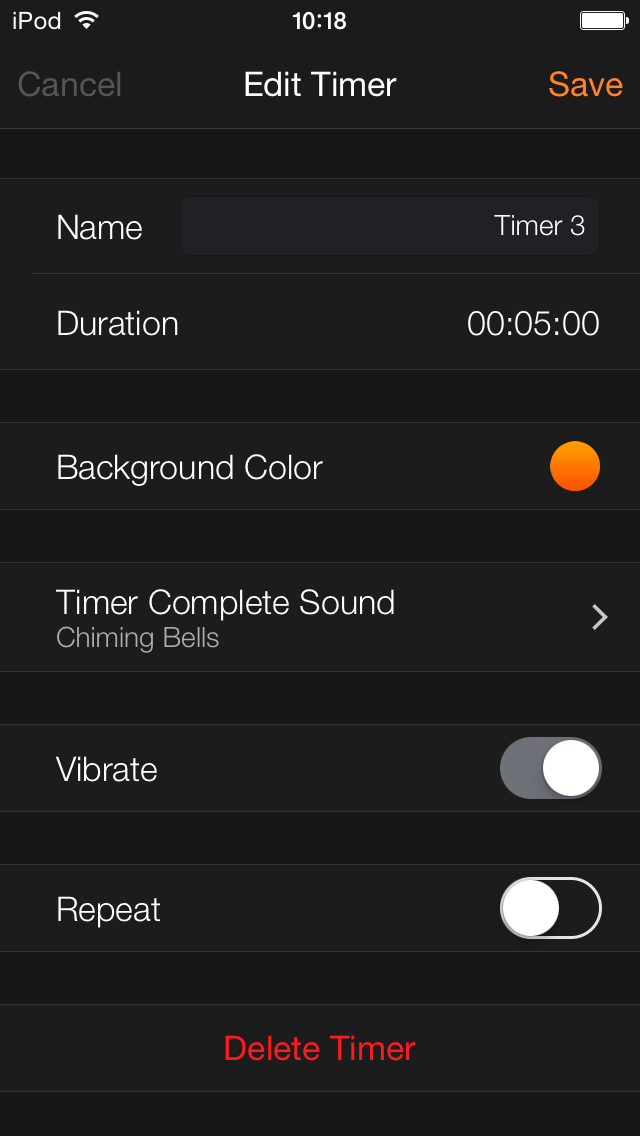The height and width of the screenshot is (1136, 640).
Task: Delete this timer
Action: [x=320, y=1048]
